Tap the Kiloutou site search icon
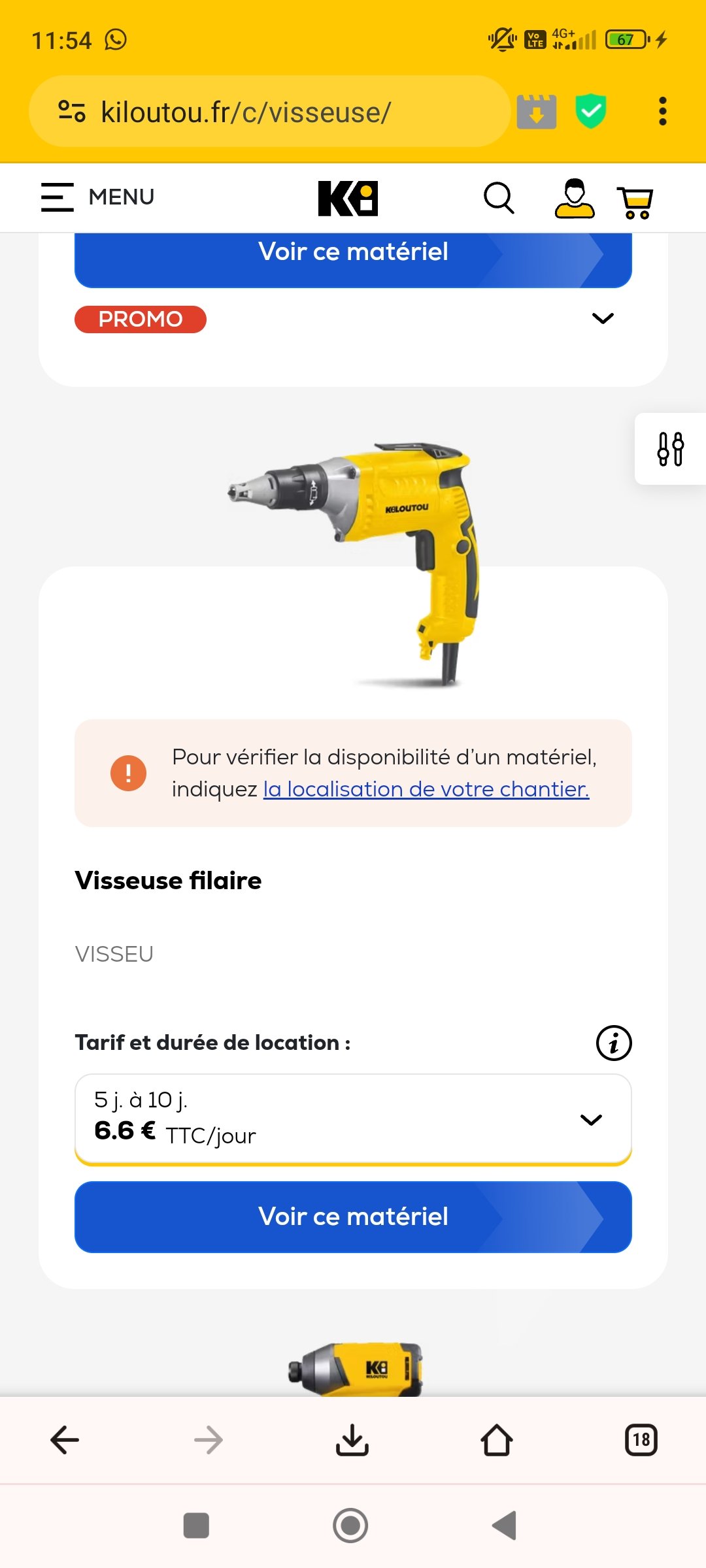 tap(499, 198)
